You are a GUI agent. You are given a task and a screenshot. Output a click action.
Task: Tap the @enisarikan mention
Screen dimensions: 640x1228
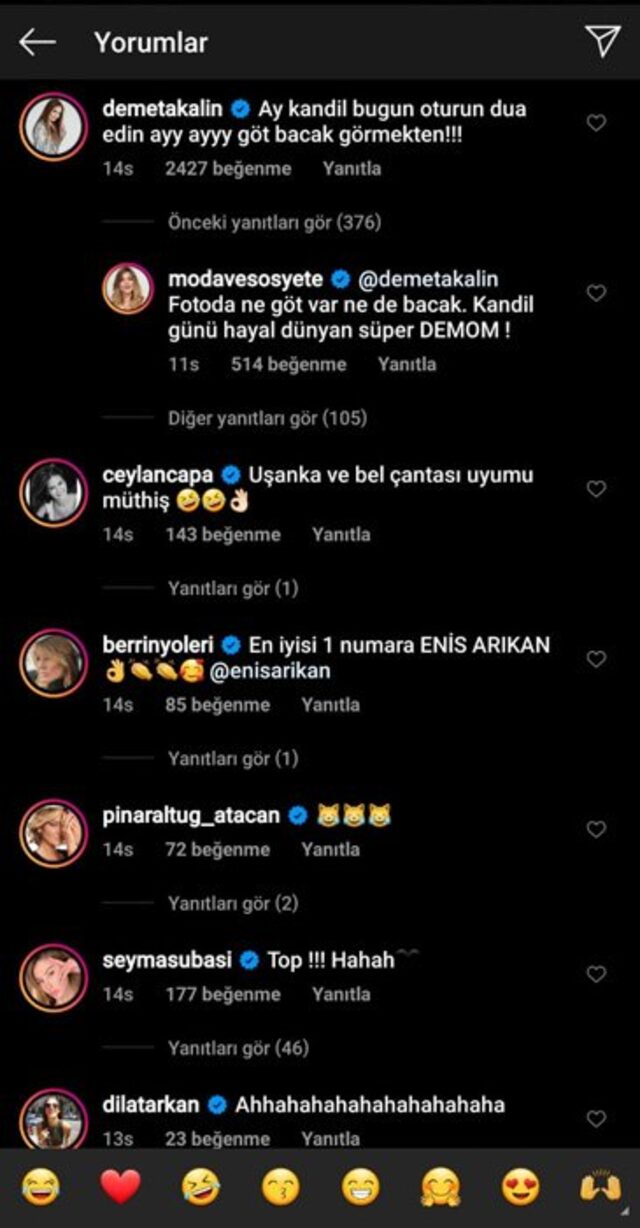(x=269, y=671)
